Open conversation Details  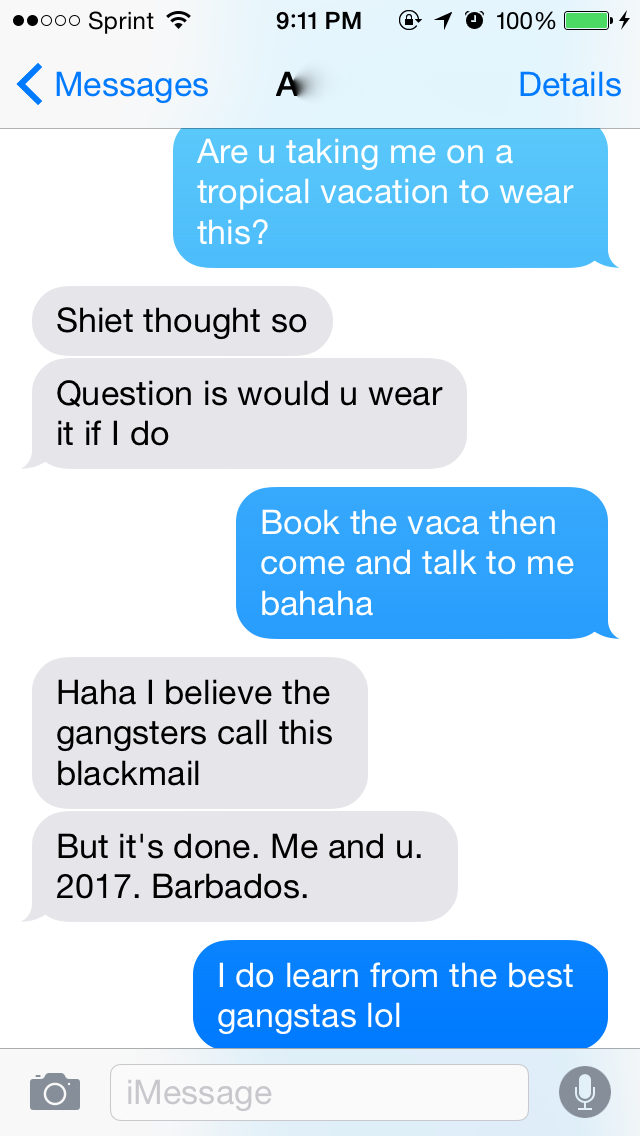(570, 85)
